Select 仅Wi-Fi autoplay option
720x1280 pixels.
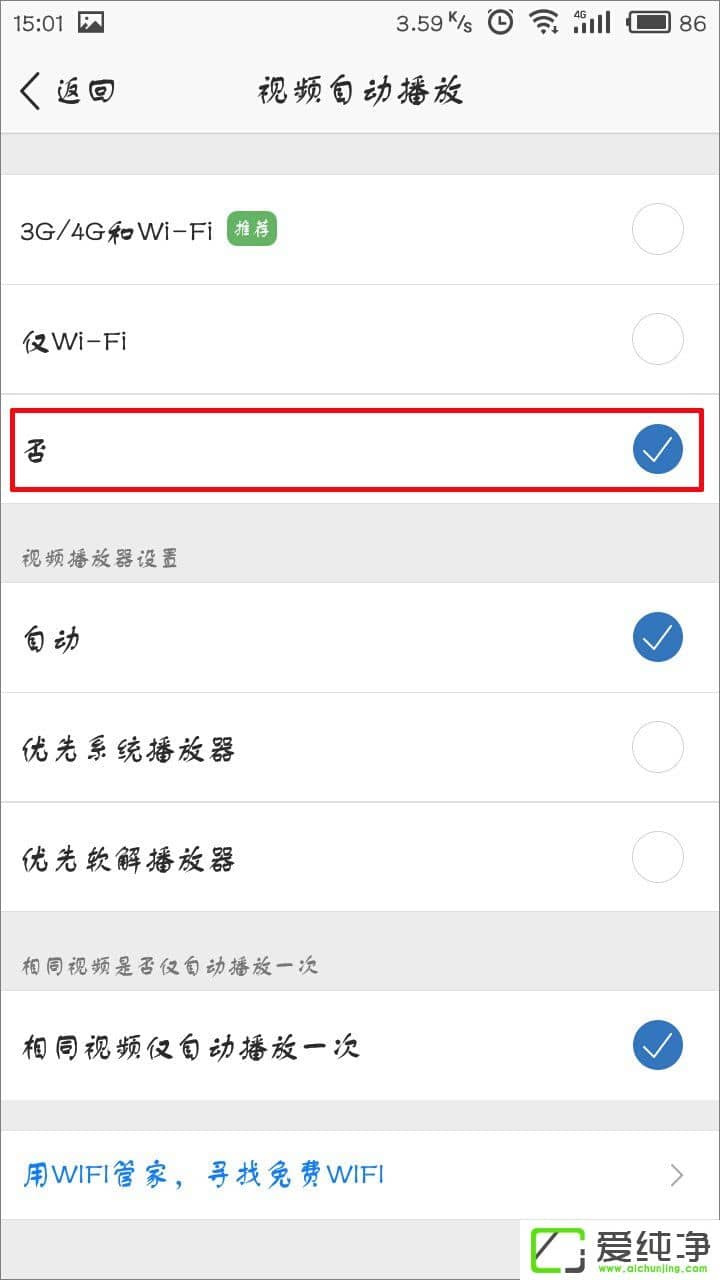click(657, 340)
